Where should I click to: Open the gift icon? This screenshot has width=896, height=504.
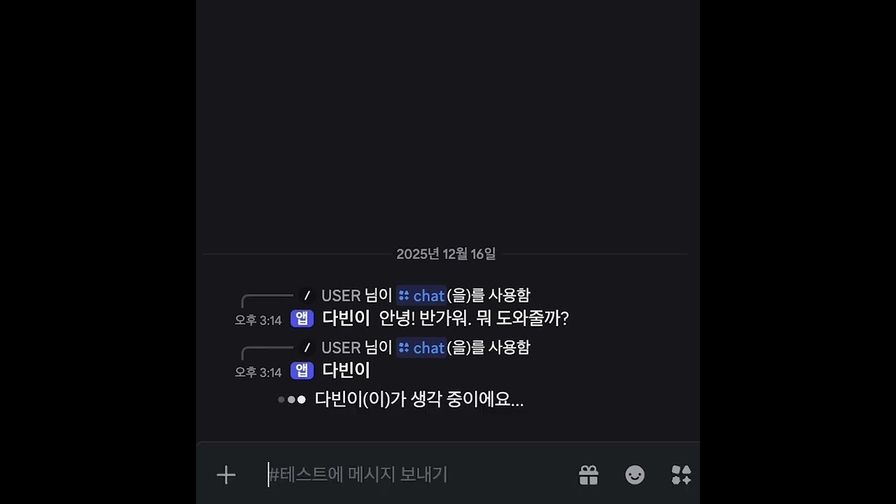tap(589, 474)
